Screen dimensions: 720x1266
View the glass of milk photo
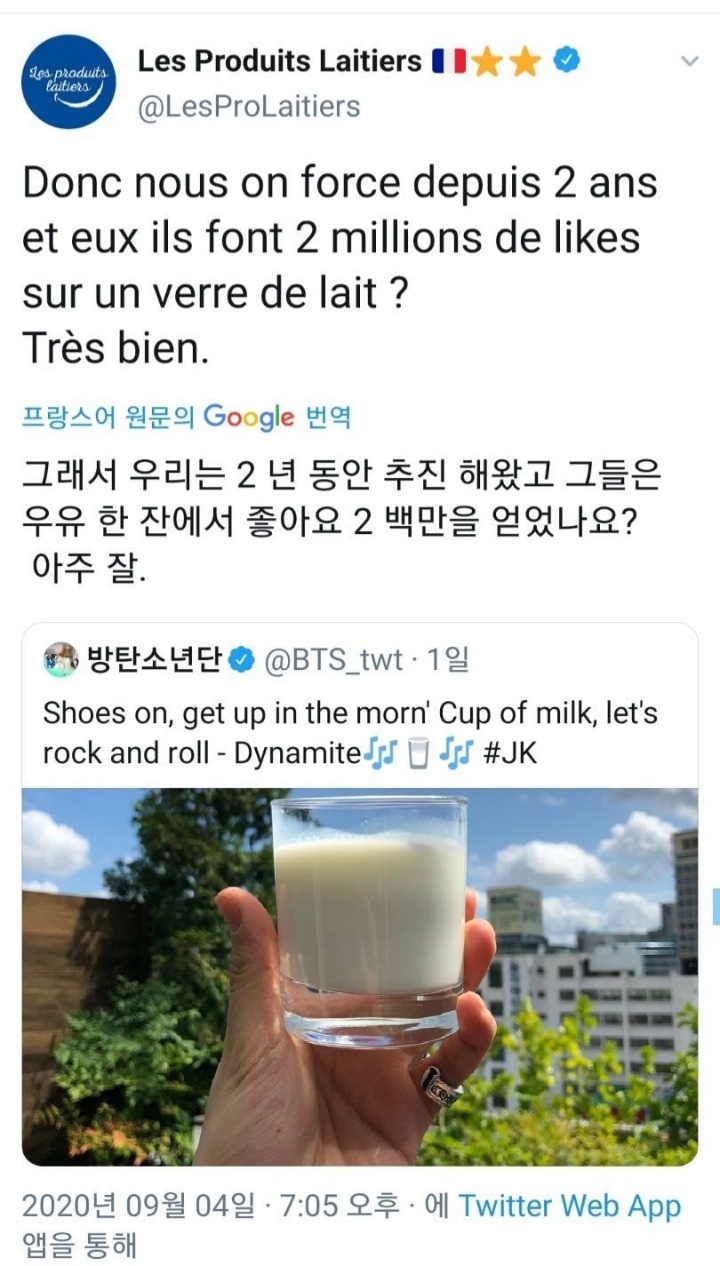(360, 975)
